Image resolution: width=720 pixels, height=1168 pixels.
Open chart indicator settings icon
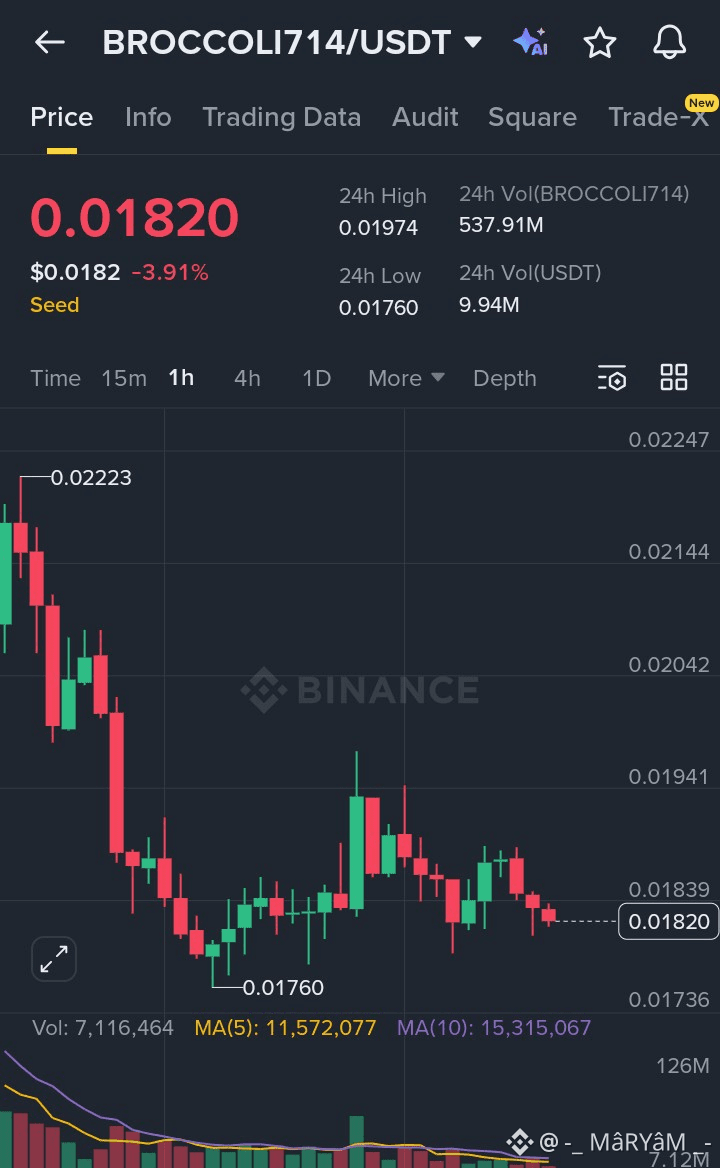tap(611, 378)
